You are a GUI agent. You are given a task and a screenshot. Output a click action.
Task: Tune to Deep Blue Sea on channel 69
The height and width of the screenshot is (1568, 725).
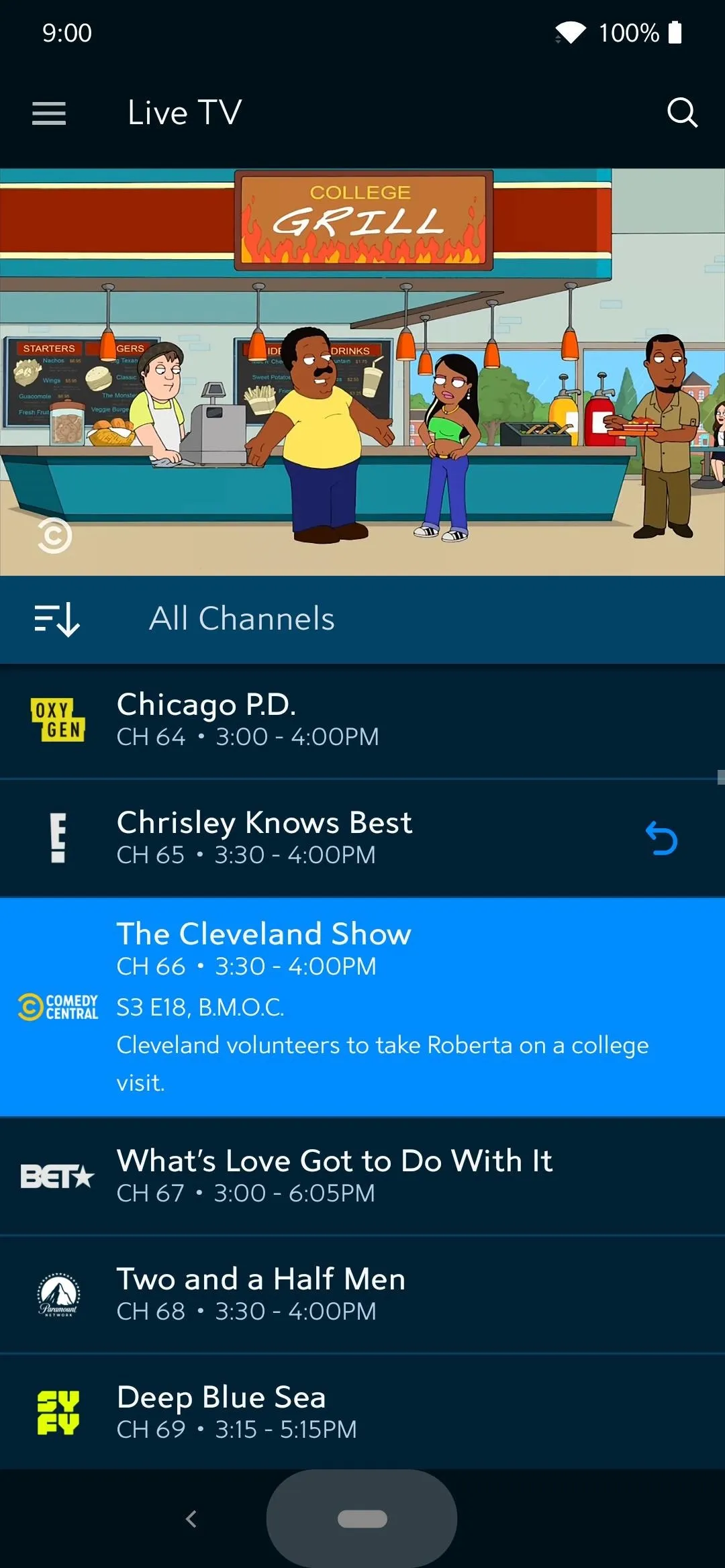tap(362, 1412)
